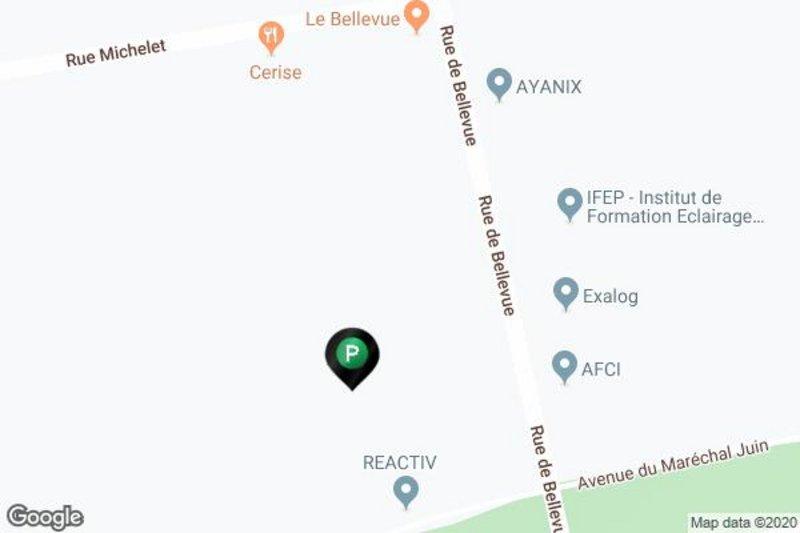The height and width of the screenshot is (533, 800).
Task: Open the Cerise restaurant marker
Action: click(271, 39)
